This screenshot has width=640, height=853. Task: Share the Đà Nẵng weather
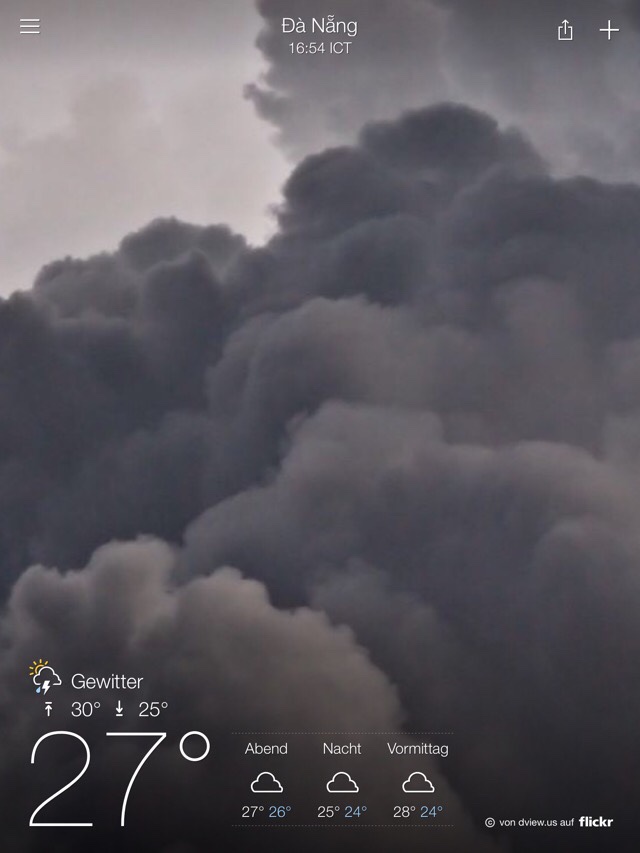[x=565, y=30]
